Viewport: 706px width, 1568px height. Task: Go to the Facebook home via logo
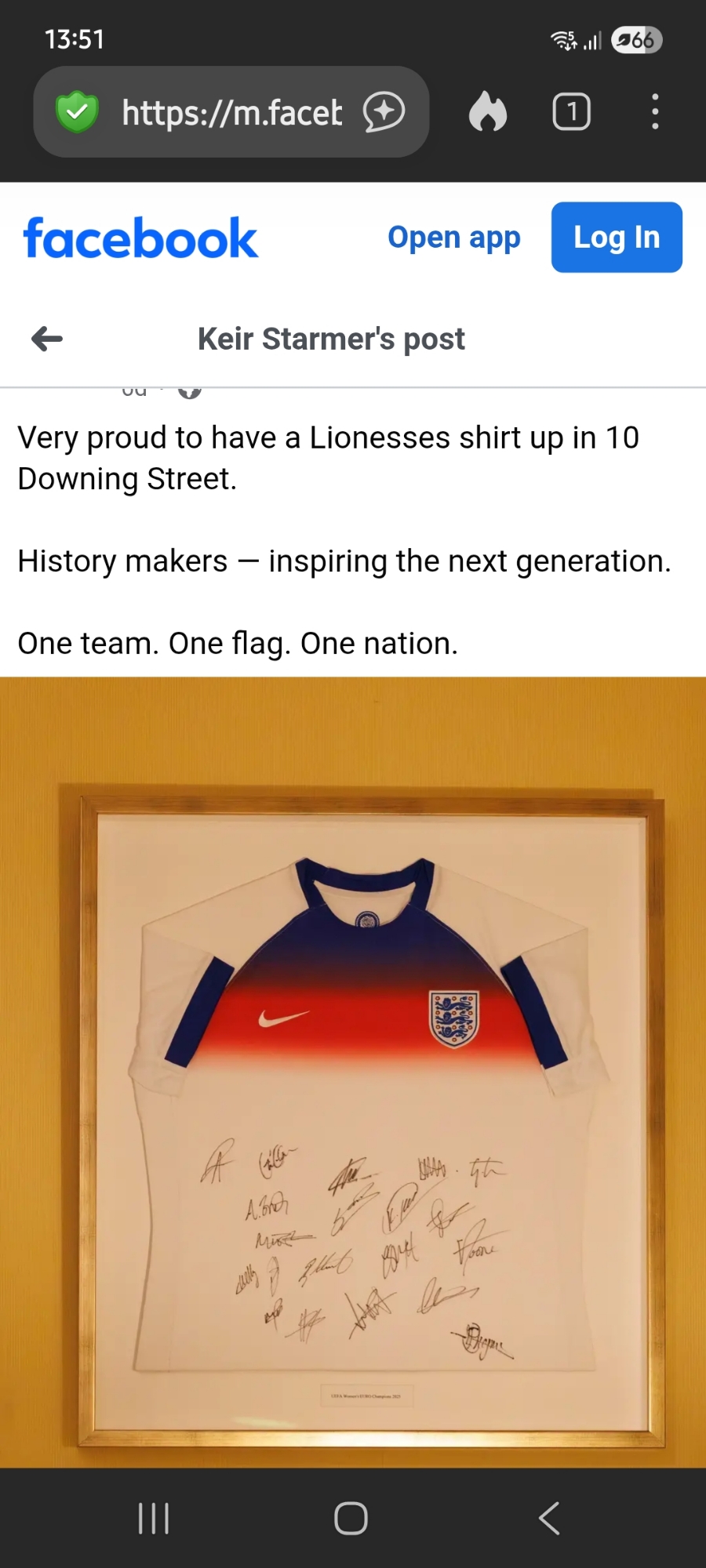click(x=140, y=238)
